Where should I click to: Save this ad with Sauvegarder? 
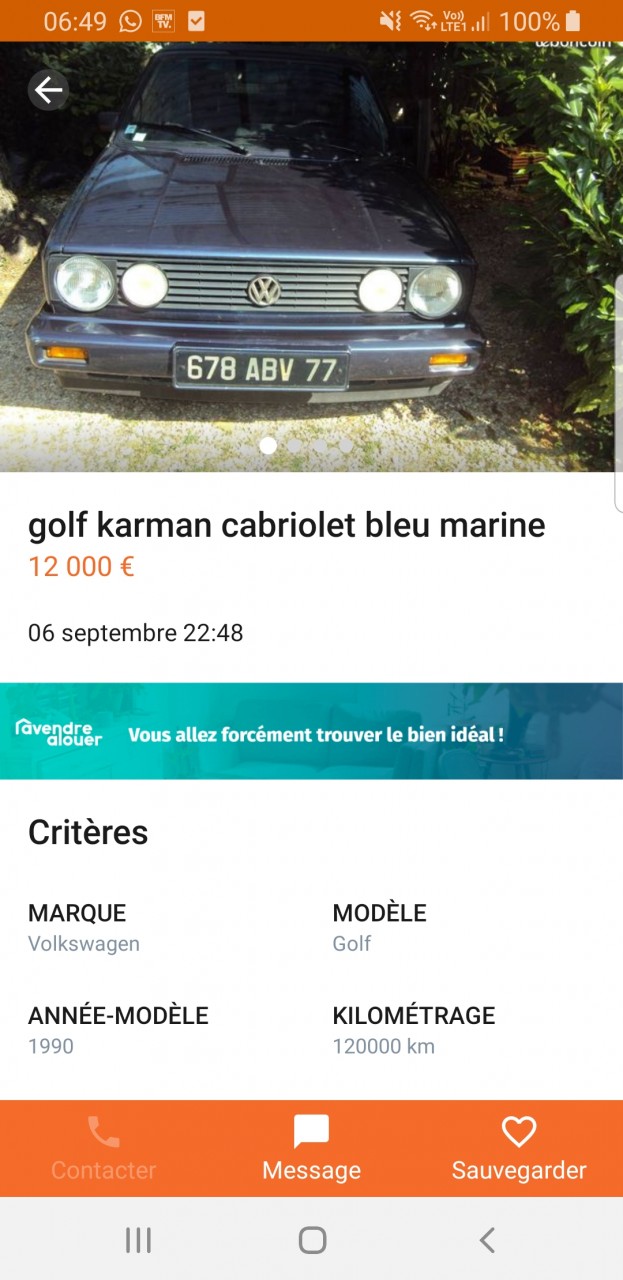coord(518,1149)
